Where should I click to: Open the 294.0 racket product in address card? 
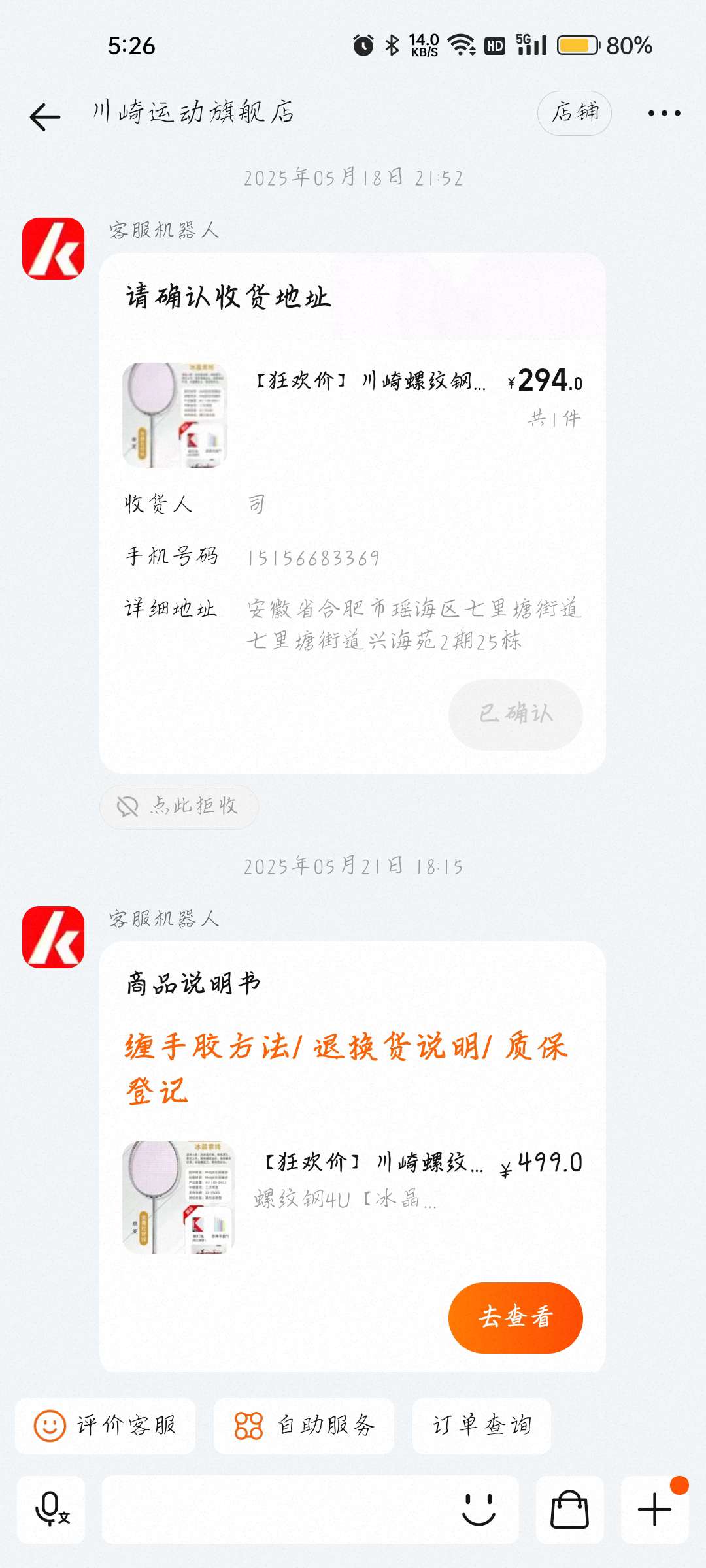click(x=353, y=414)
